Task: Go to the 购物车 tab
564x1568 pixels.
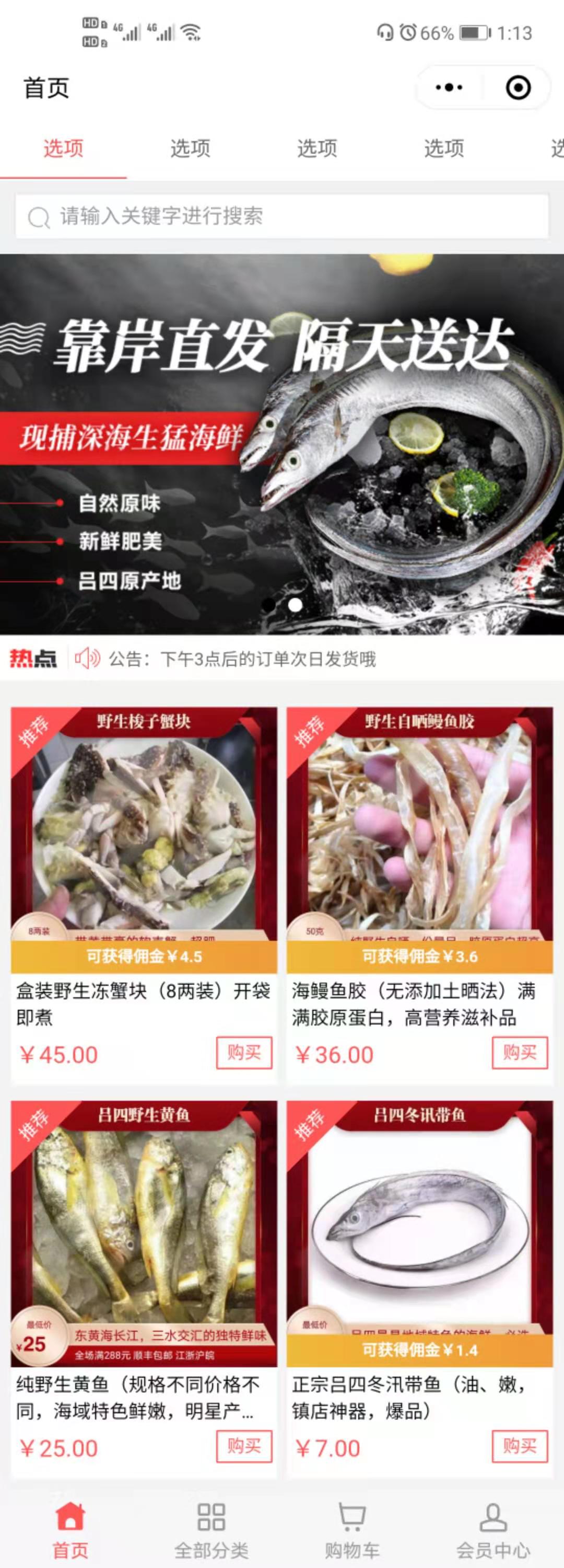Action: pos(351,1530)
